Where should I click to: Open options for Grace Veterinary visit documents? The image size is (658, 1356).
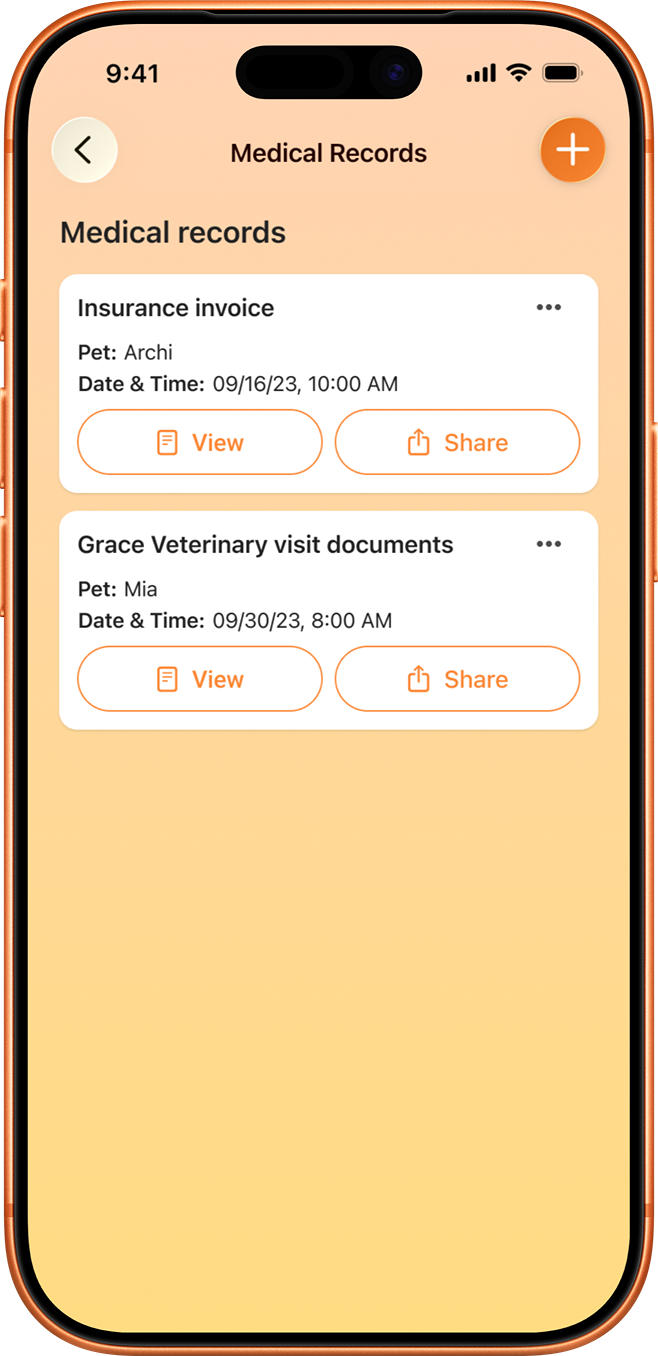tap(548, 544)
